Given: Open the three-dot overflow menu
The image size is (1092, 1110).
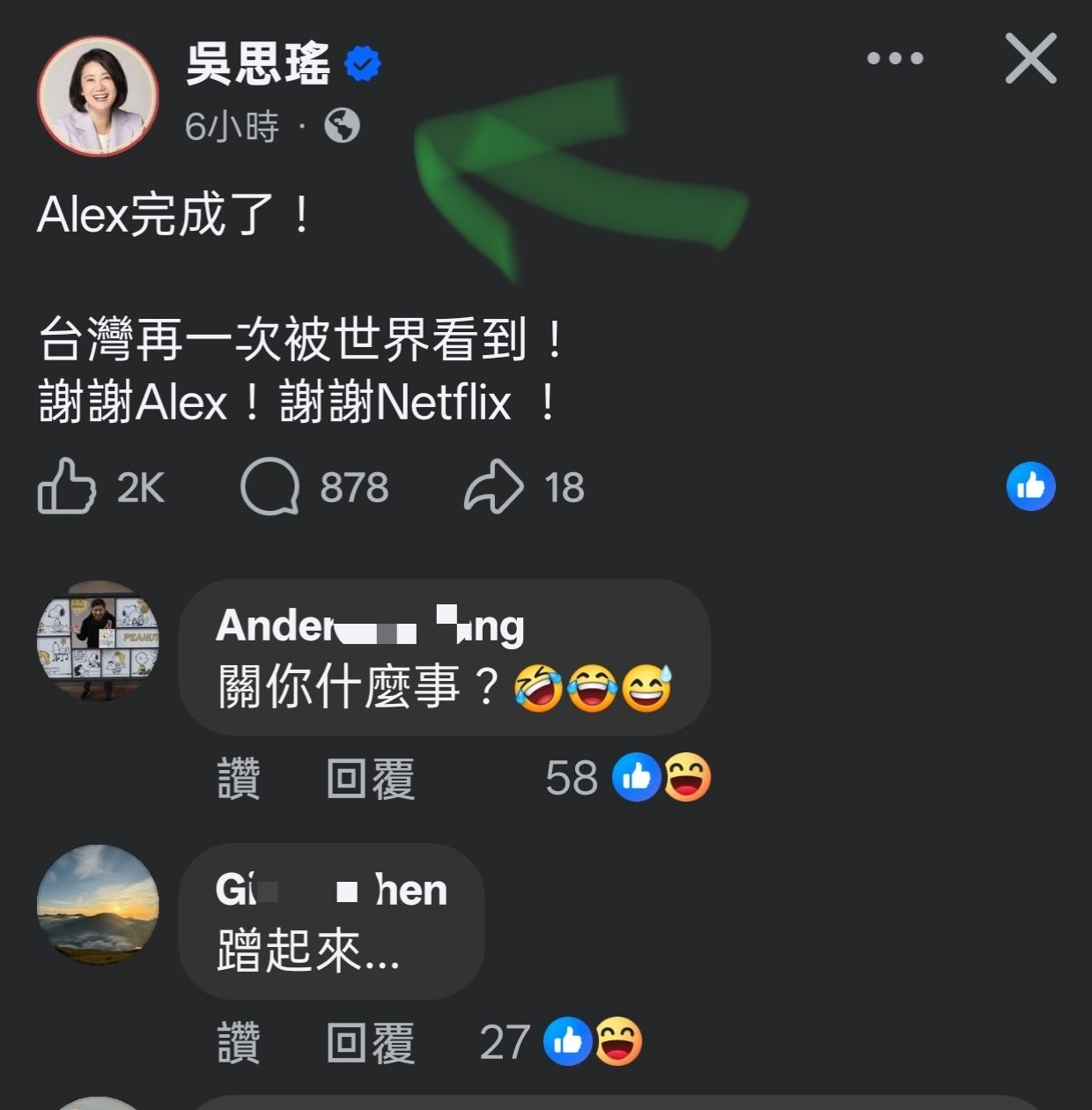Looking at the screenshot, I should pos(895,59).
